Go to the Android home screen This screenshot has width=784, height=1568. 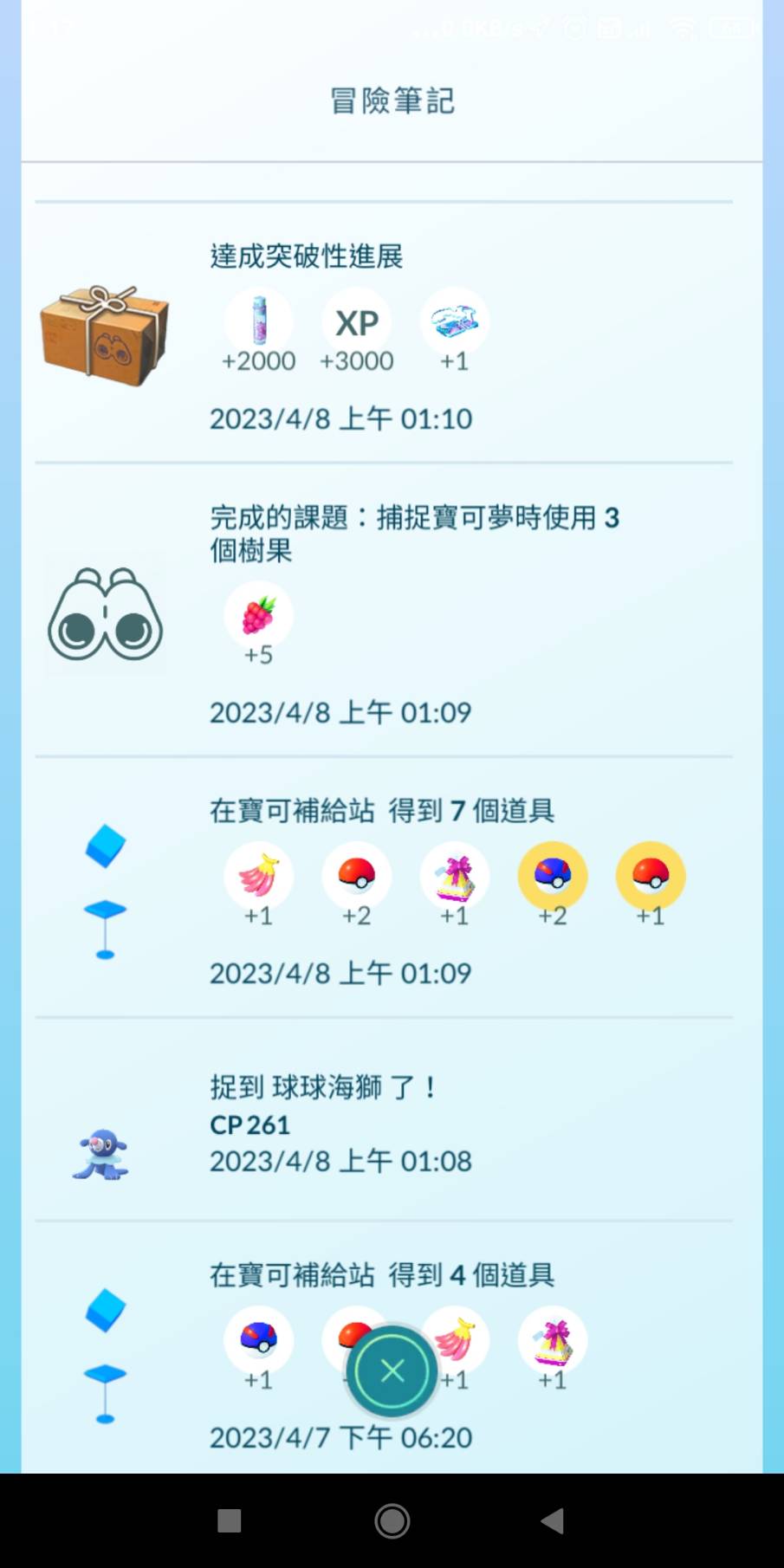coord(392,1520)
